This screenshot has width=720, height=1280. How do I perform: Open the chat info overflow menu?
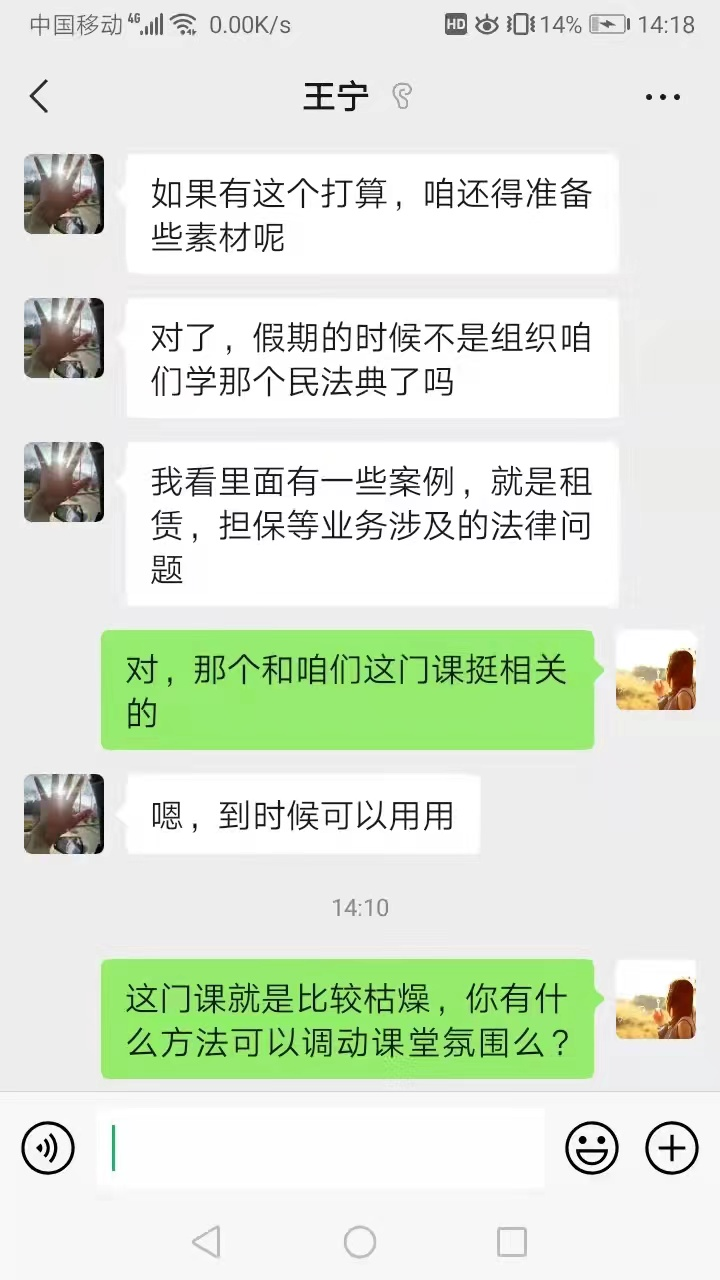click(x=662, y=97)
